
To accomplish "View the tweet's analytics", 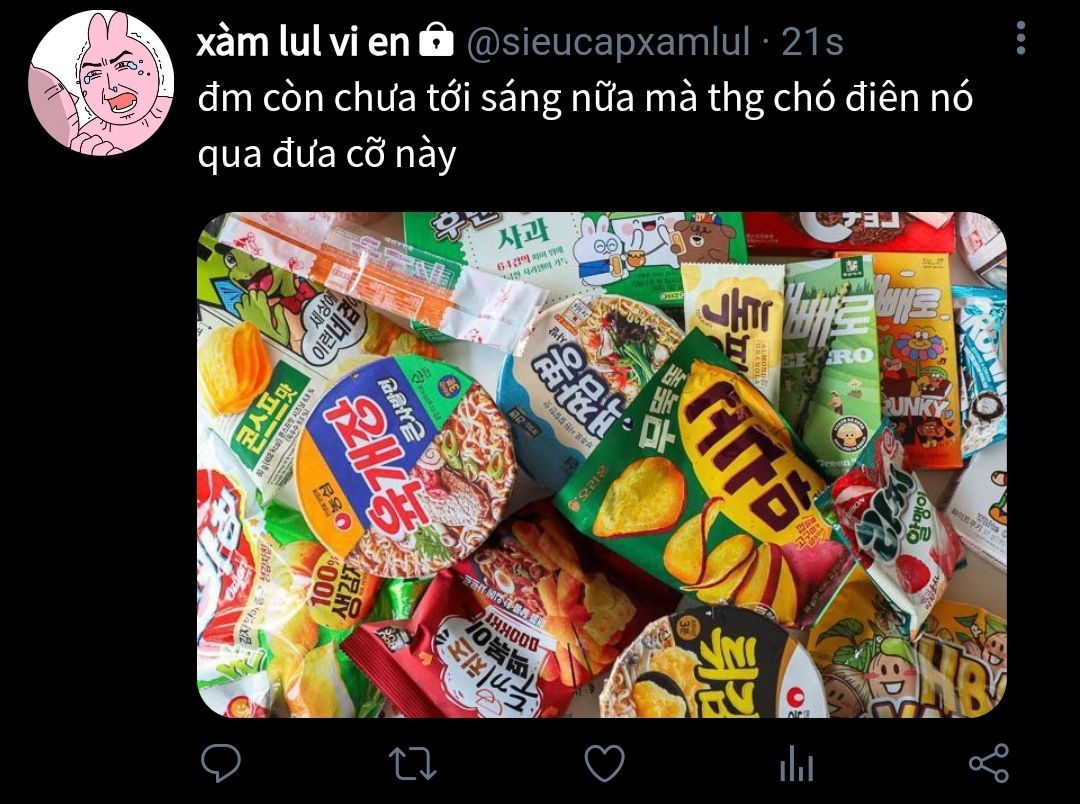I will pos(797,763).
